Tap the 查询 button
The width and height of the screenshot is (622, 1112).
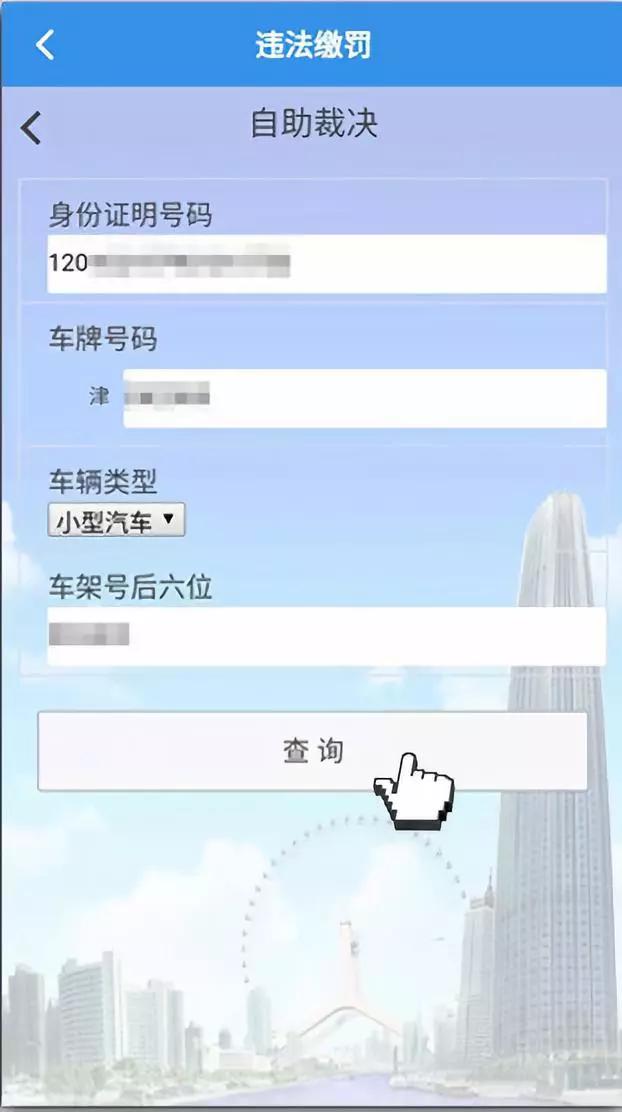[x=312, y=752]
